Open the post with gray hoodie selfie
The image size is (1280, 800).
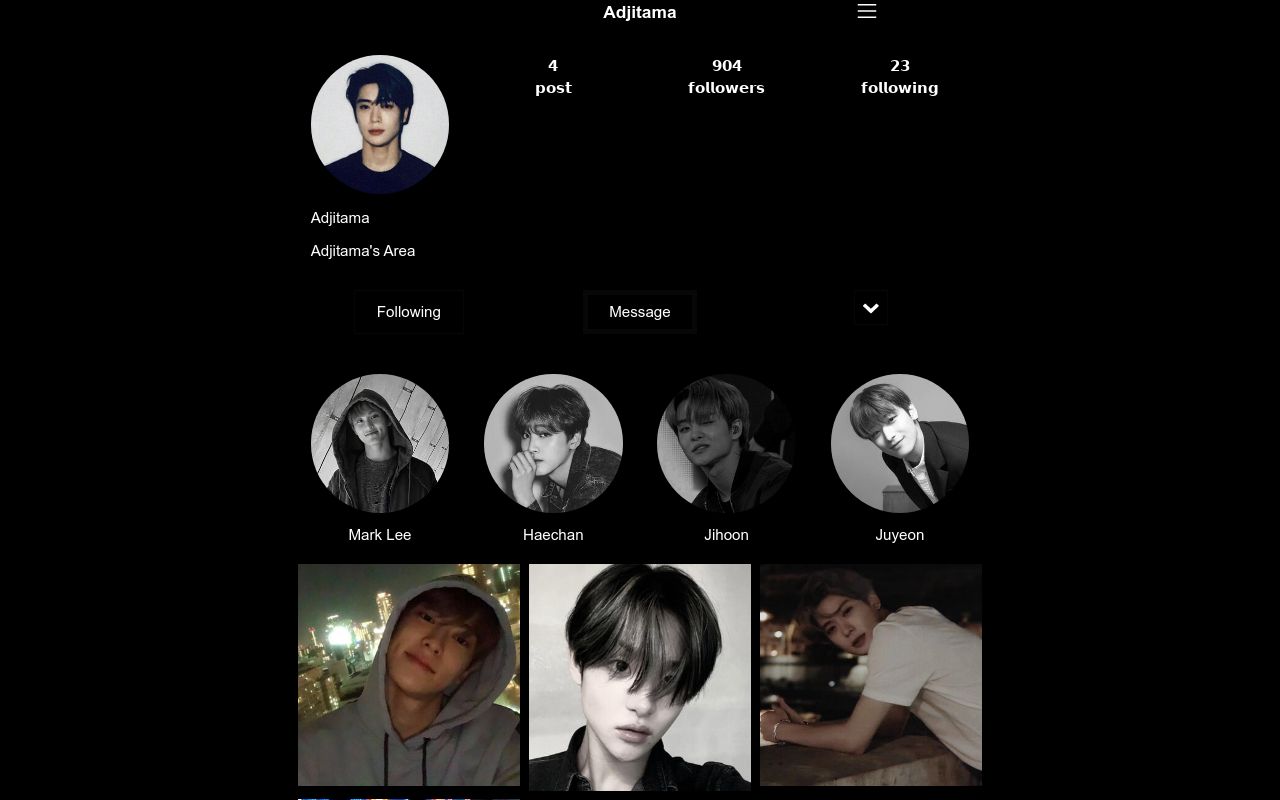click(x=409, y=675)
